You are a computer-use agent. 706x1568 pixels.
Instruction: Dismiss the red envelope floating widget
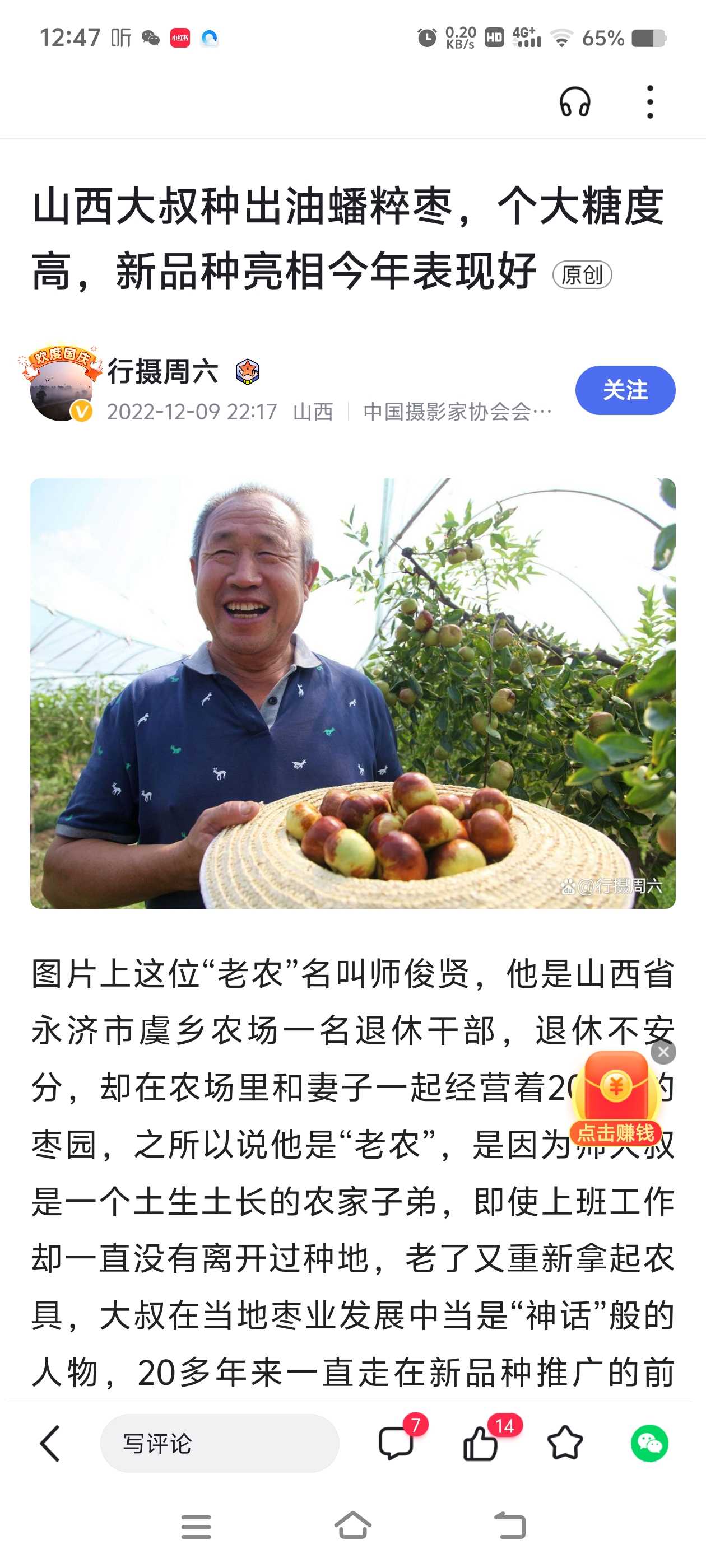663,1052
